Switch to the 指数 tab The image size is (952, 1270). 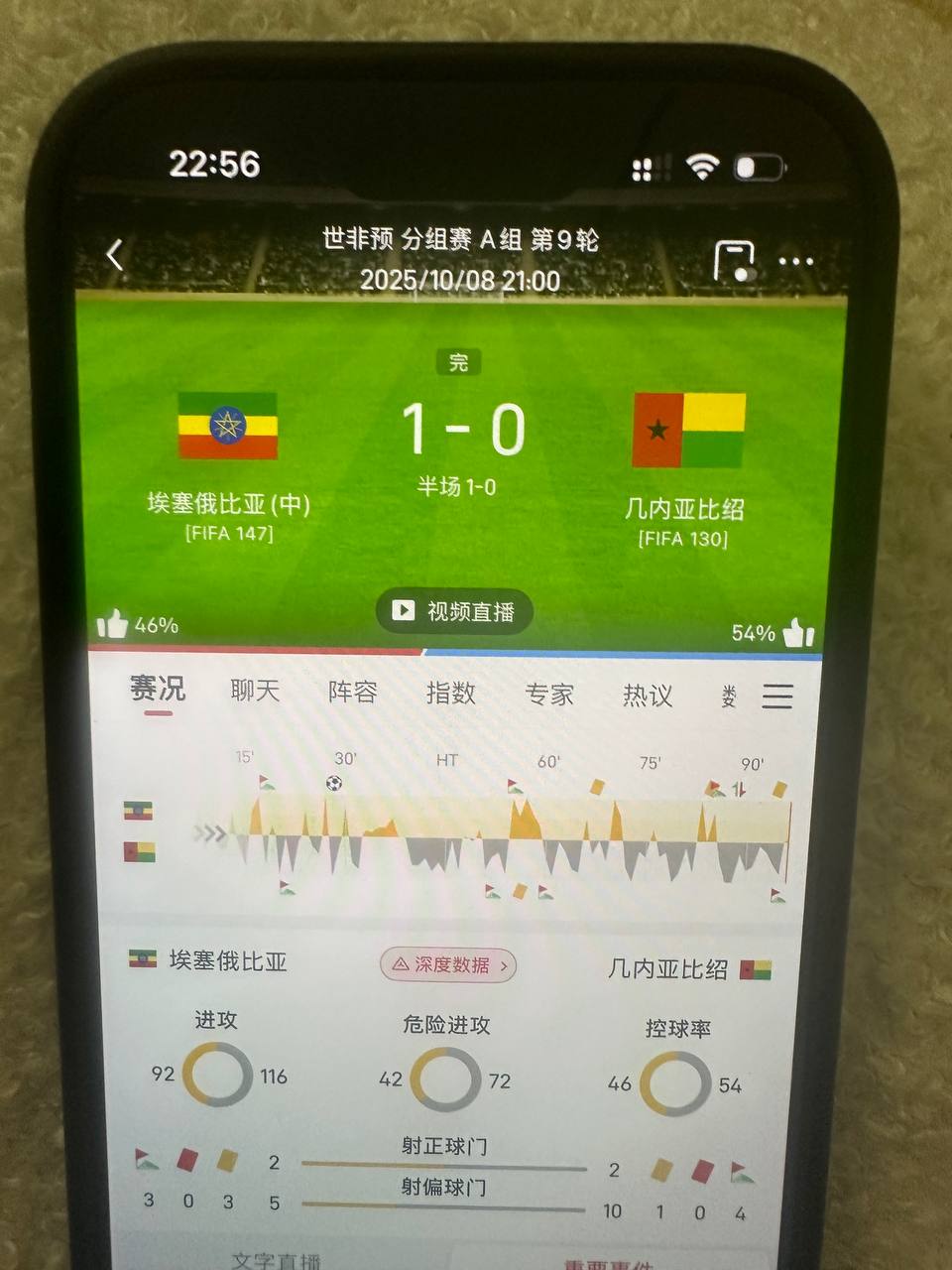pos(450,693)
